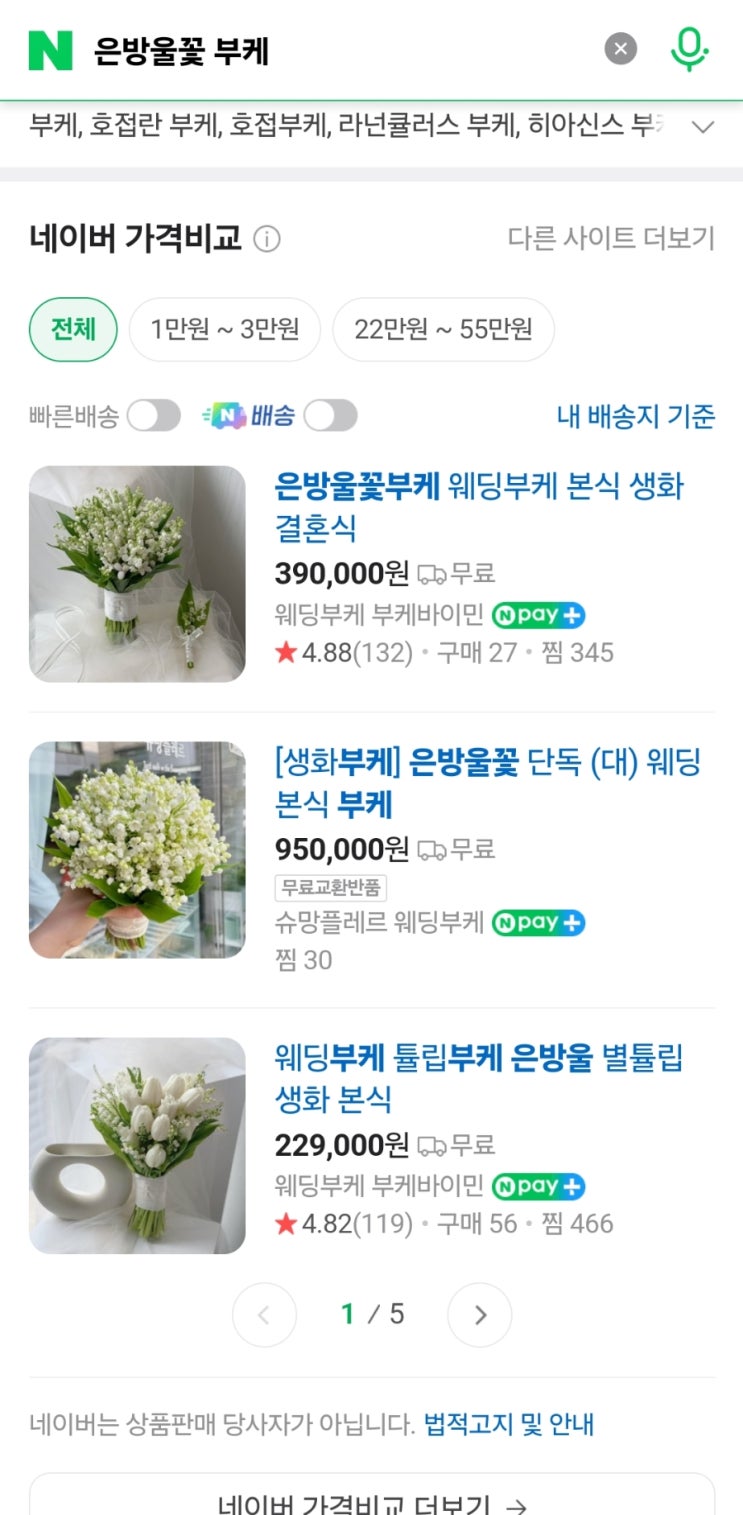The height and width of the screenshot is (1515, 743).
Task: Turn on the N배송 switch
Action: pos(330,416)
